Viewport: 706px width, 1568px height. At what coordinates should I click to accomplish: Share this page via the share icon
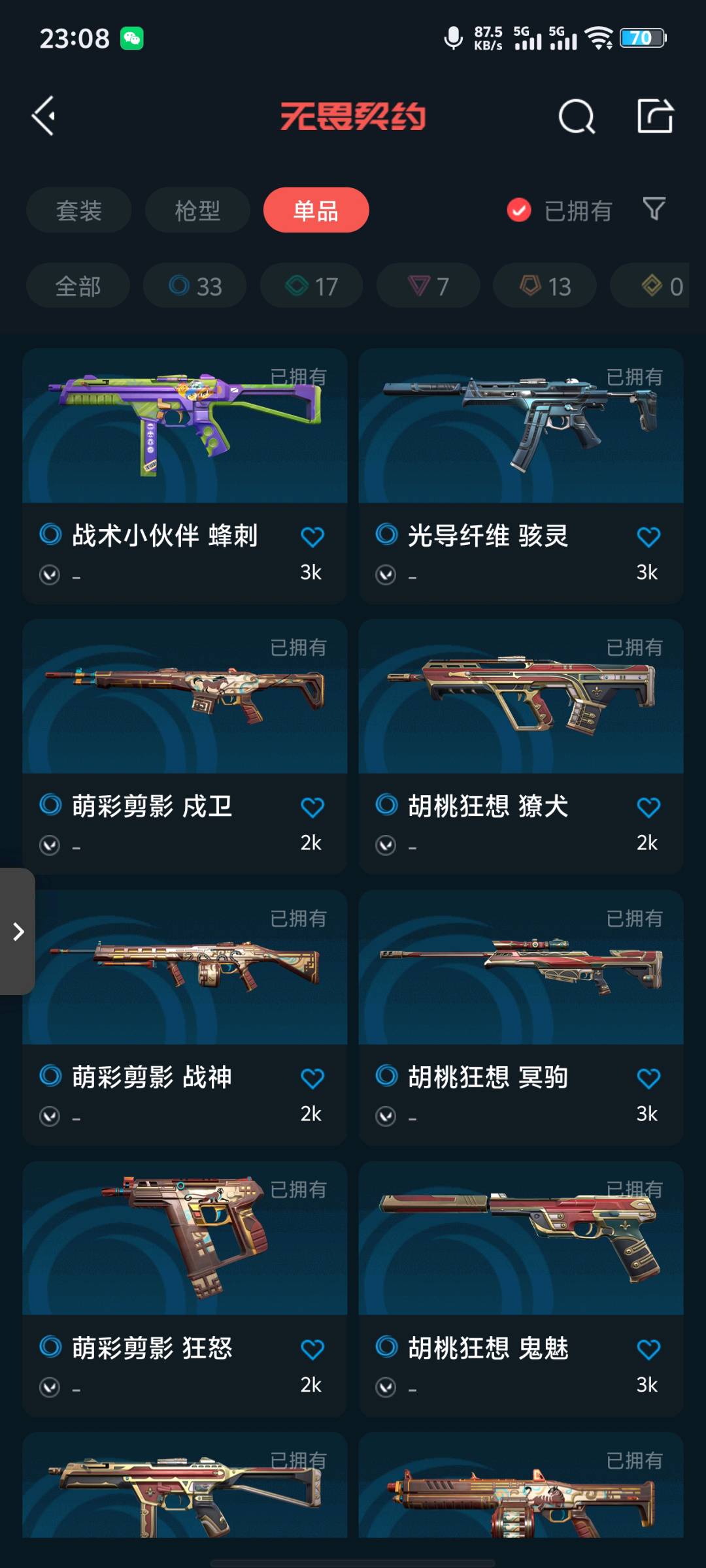pos(655,117)
